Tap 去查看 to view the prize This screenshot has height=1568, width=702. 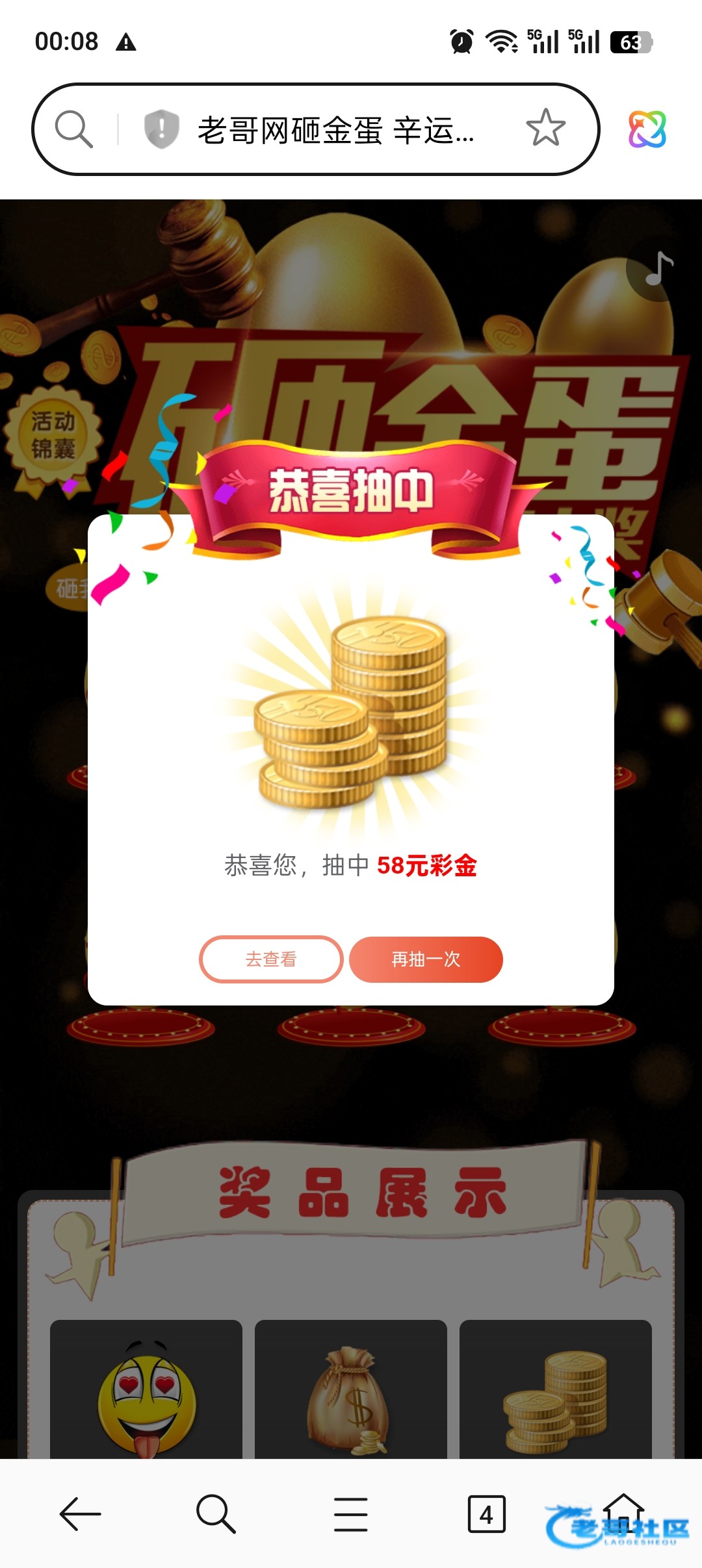[271, 959]
